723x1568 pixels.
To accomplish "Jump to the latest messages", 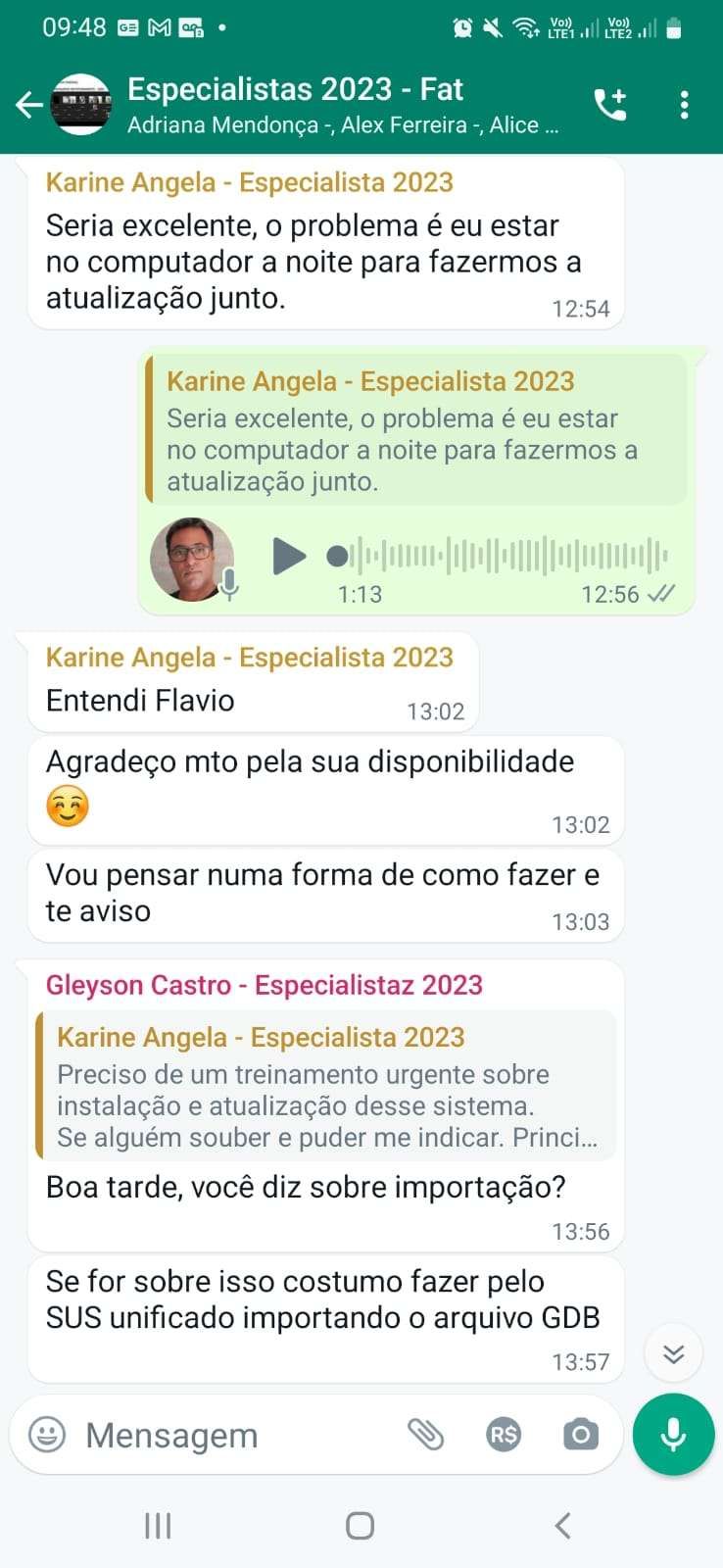I will [673, 1353].
